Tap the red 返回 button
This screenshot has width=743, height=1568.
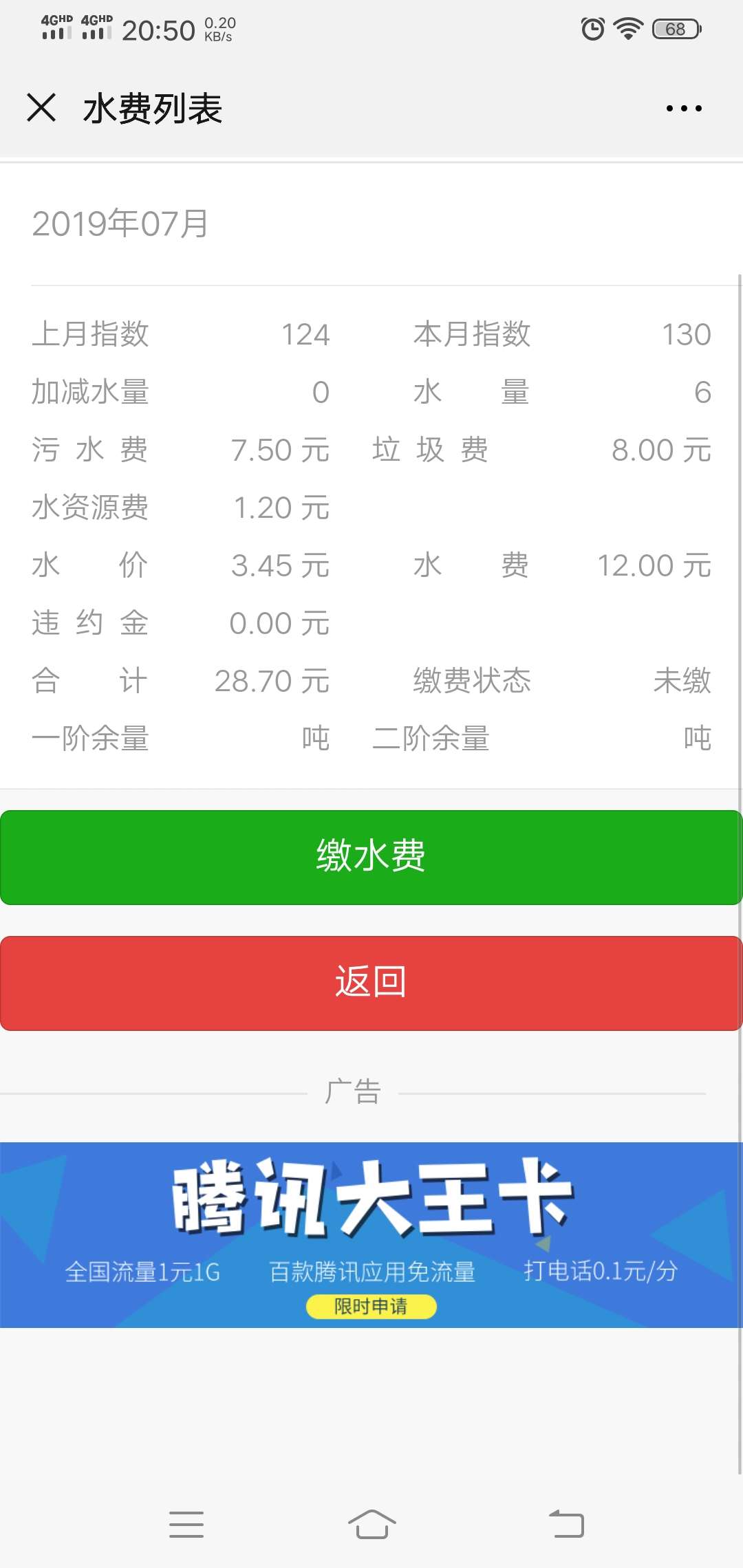[x=371, y=983]
